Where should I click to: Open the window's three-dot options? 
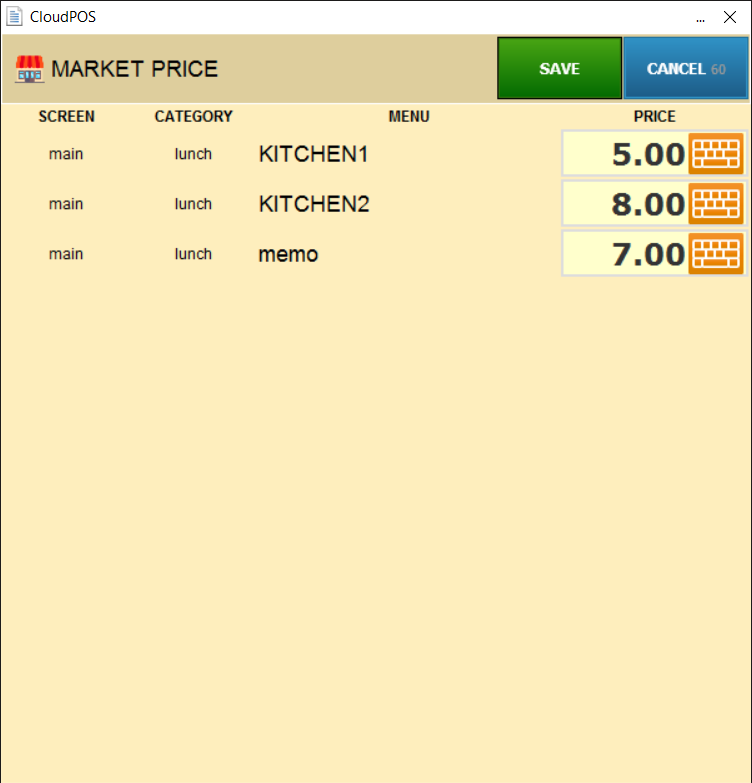[x=701, y=18]
